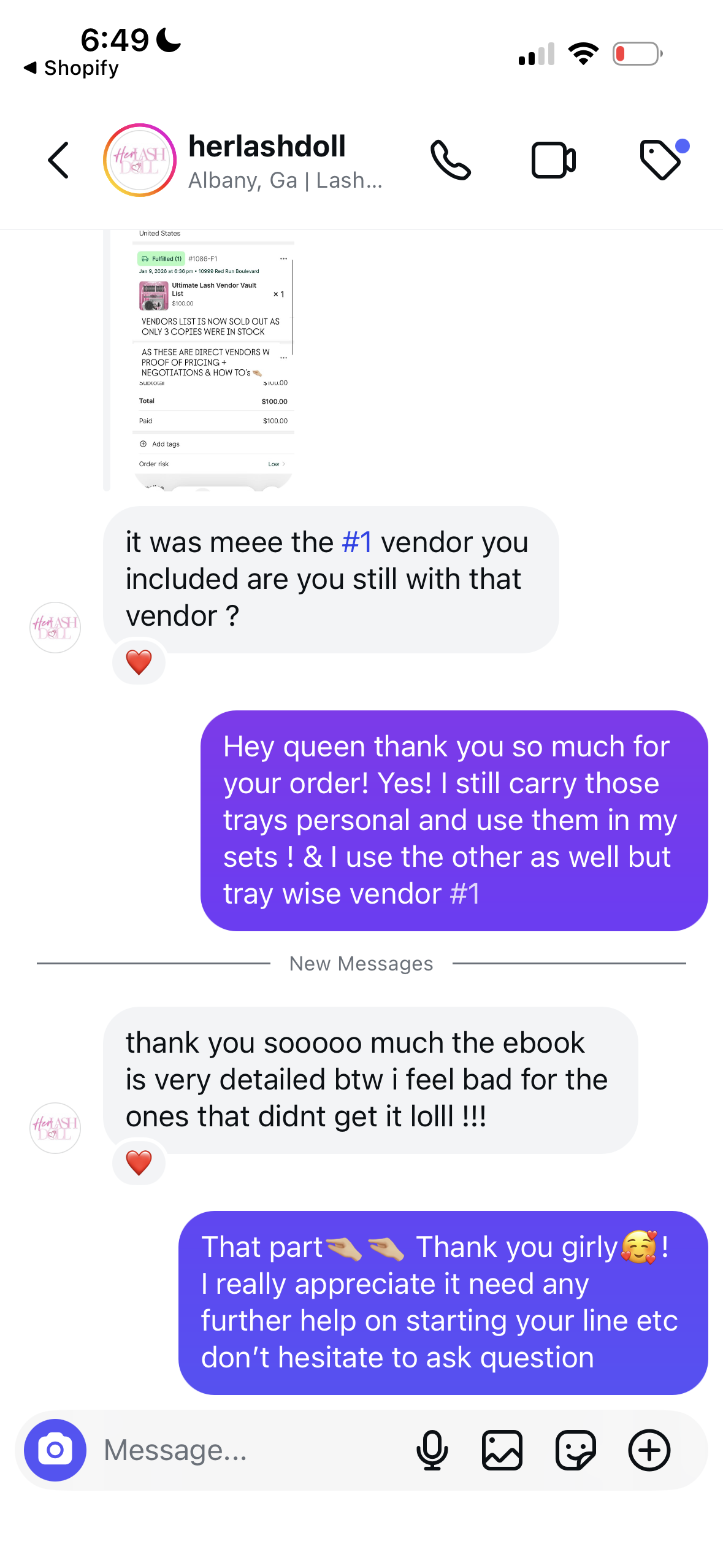Start an audio call with herlashdoll
The width and height of the screenshot is (723, 1568).
point(450,161)
